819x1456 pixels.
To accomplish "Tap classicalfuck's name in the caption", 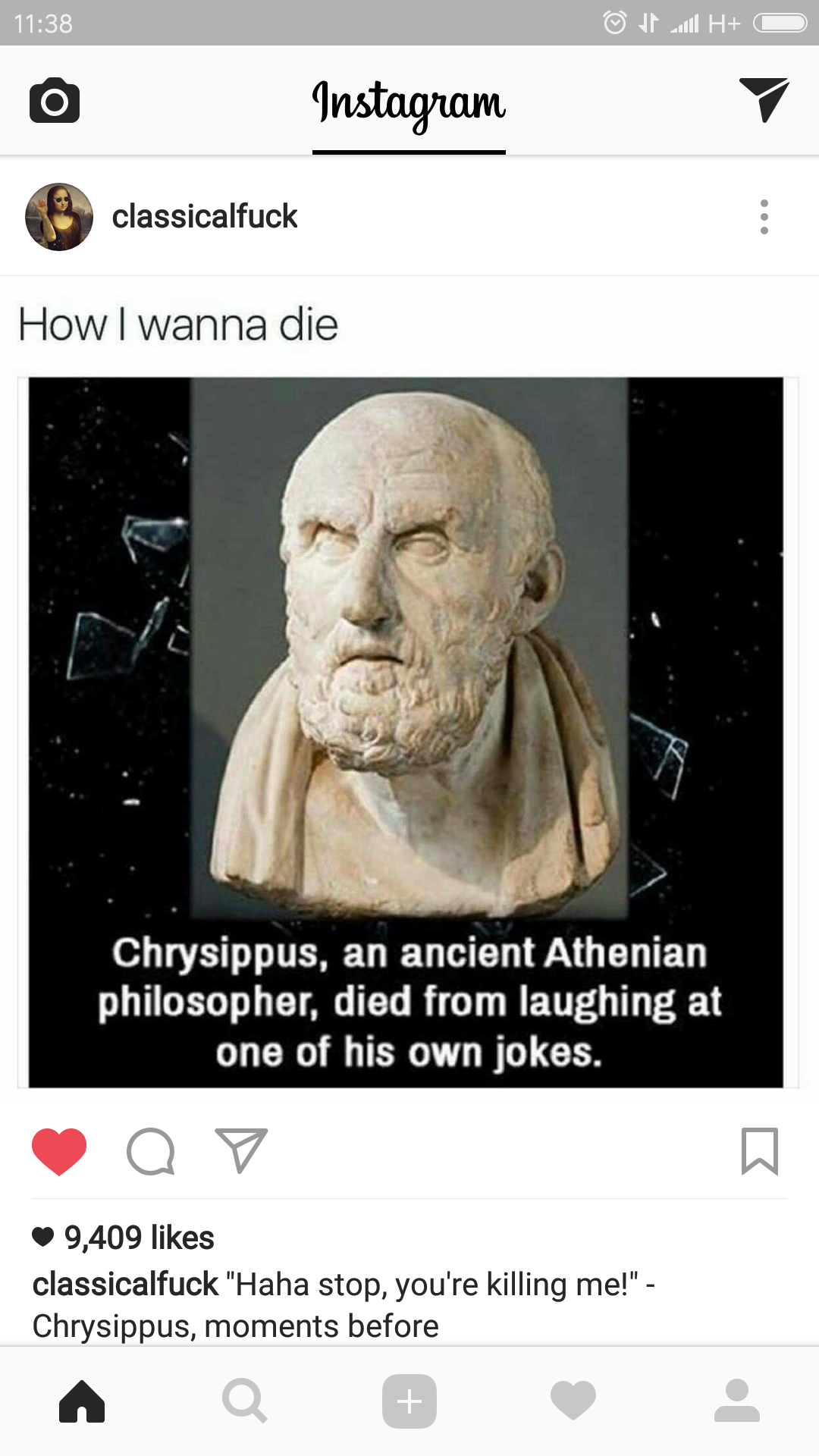I will (x=125, y=1285).
